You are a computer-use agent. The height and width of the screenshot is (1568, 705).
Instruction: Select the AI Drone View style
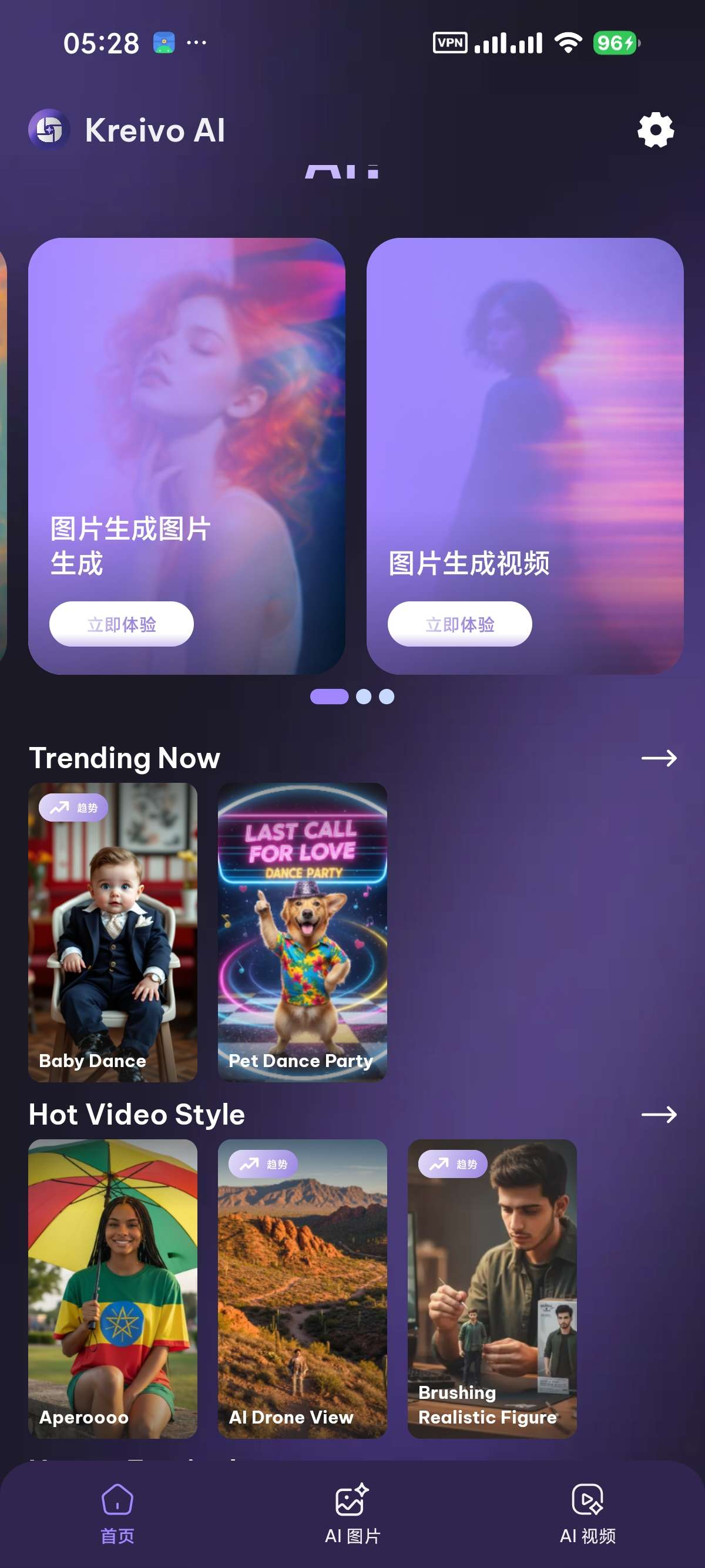pos(302,1288)
